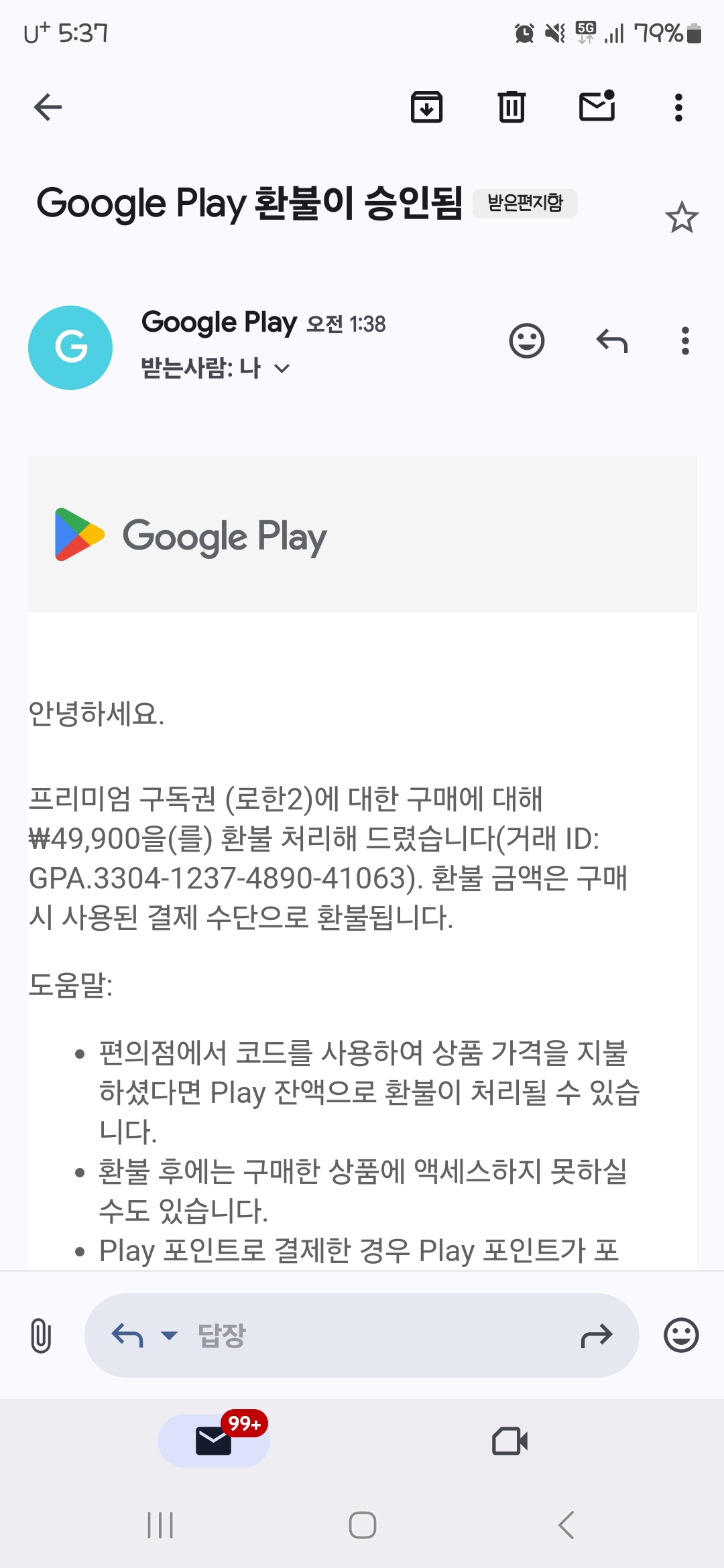Image resolution: width=724 pixels, height=1568 pixels.
Task: Star the refund approval email
Action: click(x=681, y=218)
